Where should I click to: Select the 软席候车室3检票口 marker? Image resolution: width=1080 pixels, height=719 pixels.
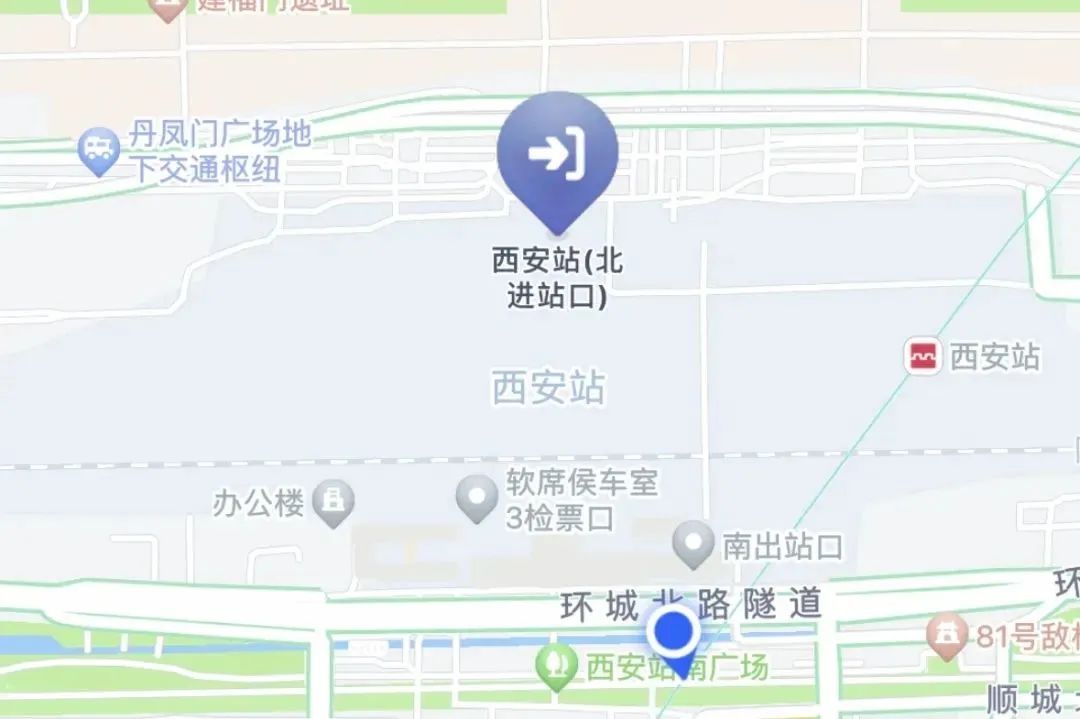477,497
